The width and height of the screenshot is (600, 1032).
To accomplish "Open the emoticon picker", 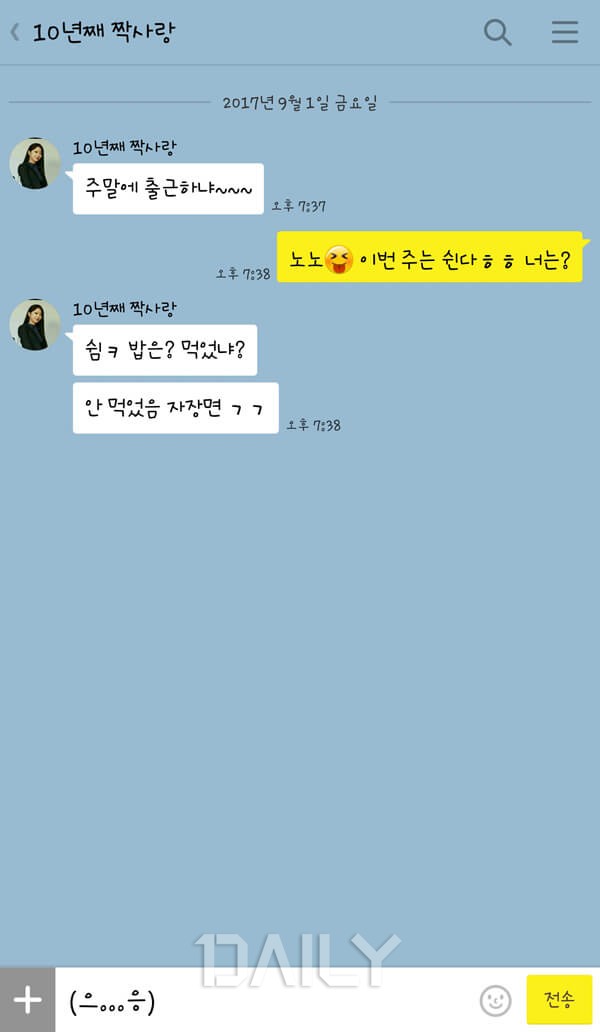I will (x=495, y=999).
